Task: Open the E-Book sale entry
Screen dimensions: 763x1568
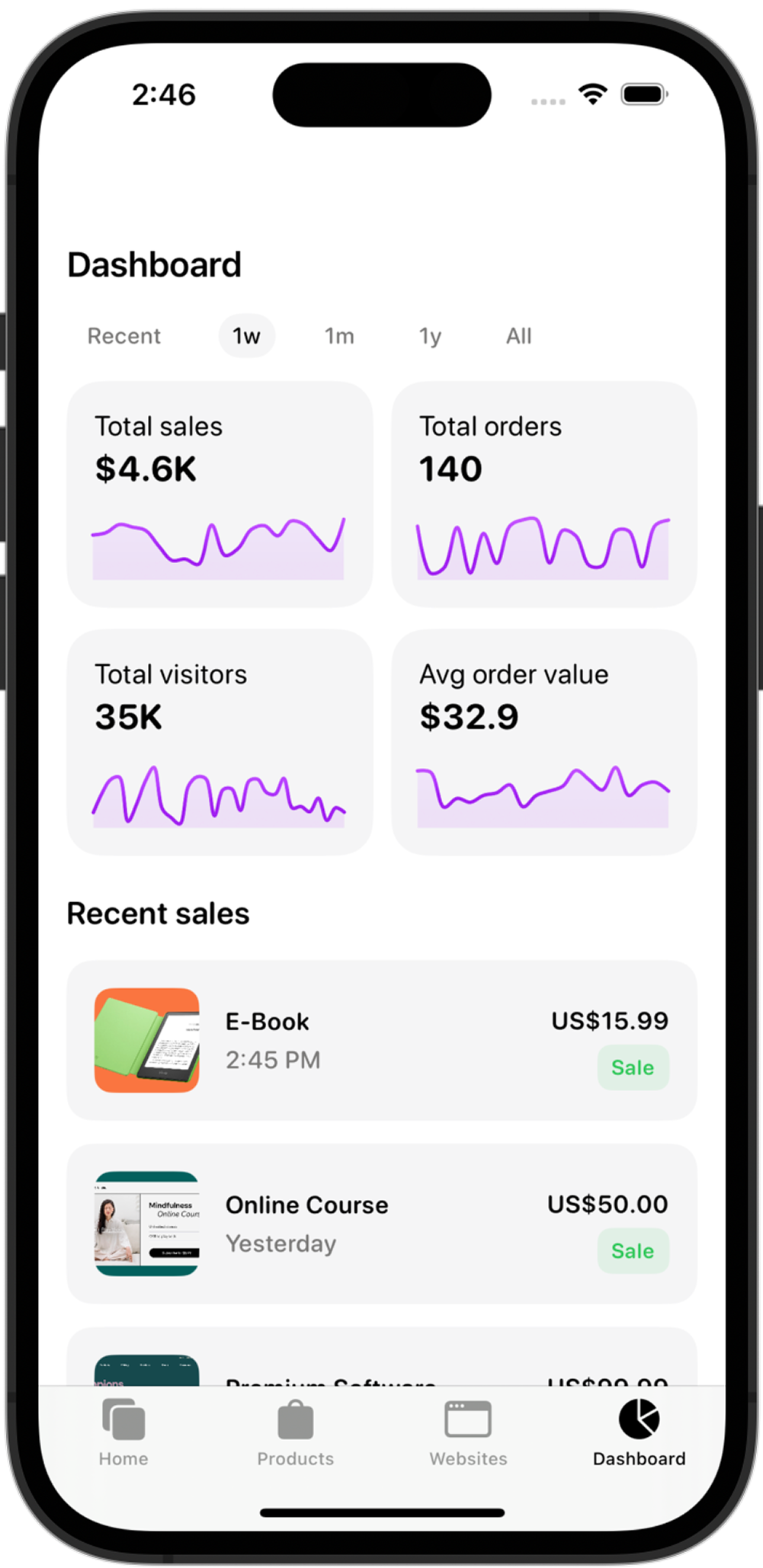Action: [381, 1040]
